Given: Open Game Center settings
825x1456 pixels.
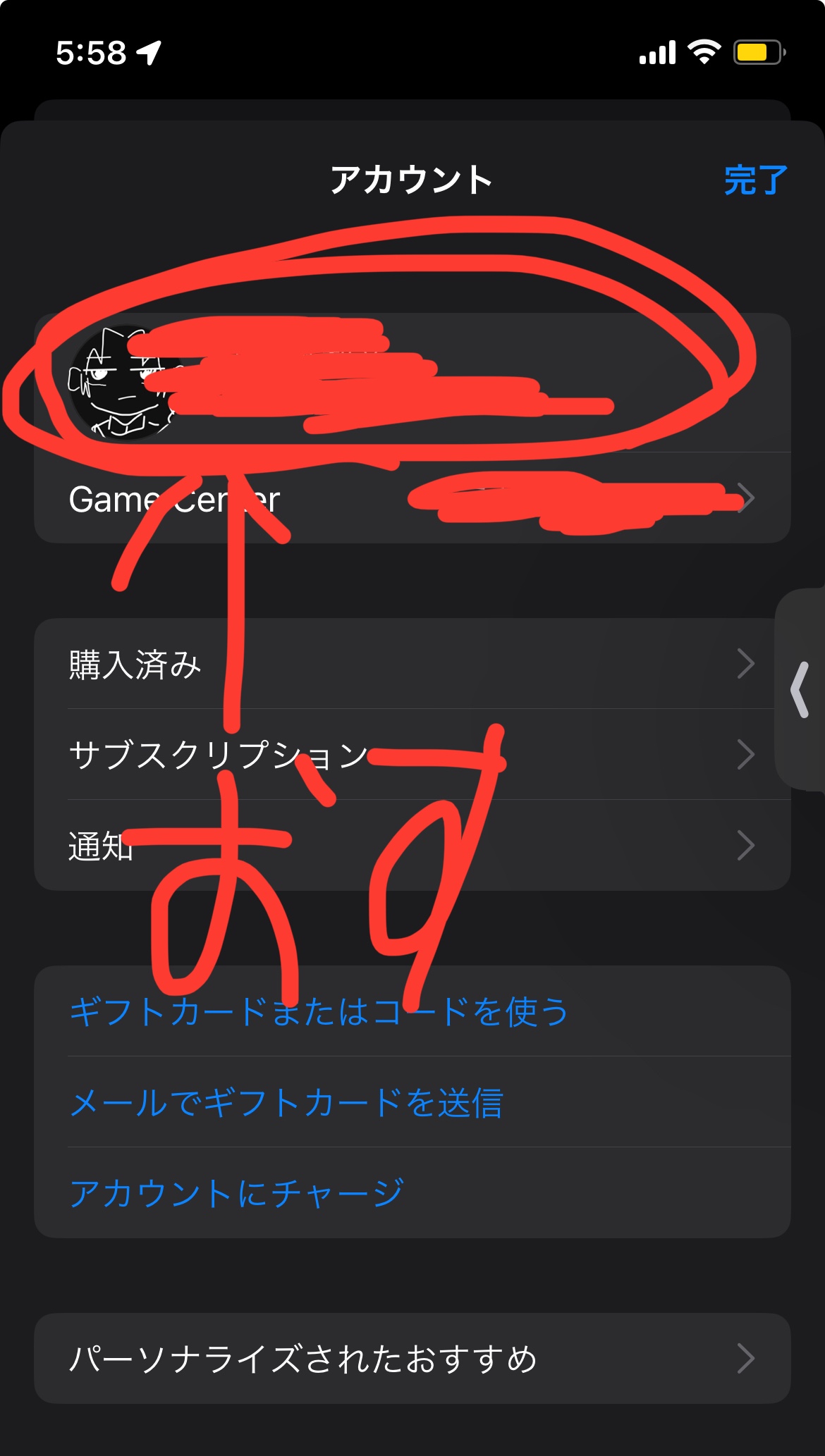Looking at the screenshot, I should 412,499.
